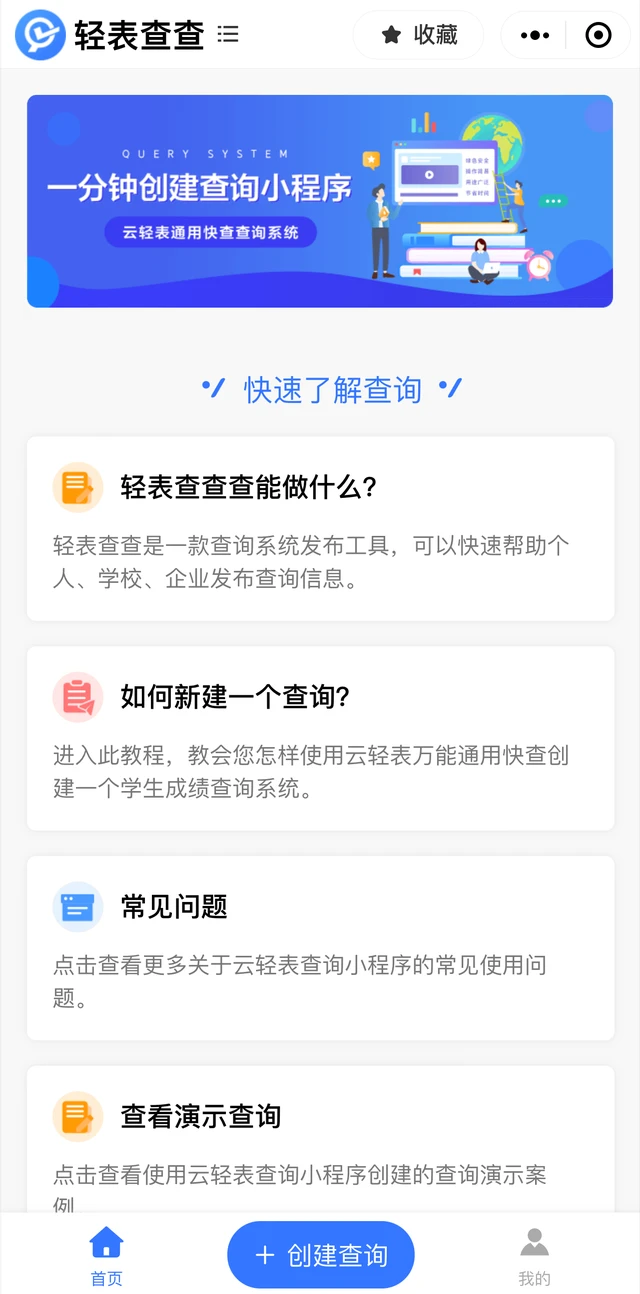Close the mini program via the circle icon

(598, 35)
